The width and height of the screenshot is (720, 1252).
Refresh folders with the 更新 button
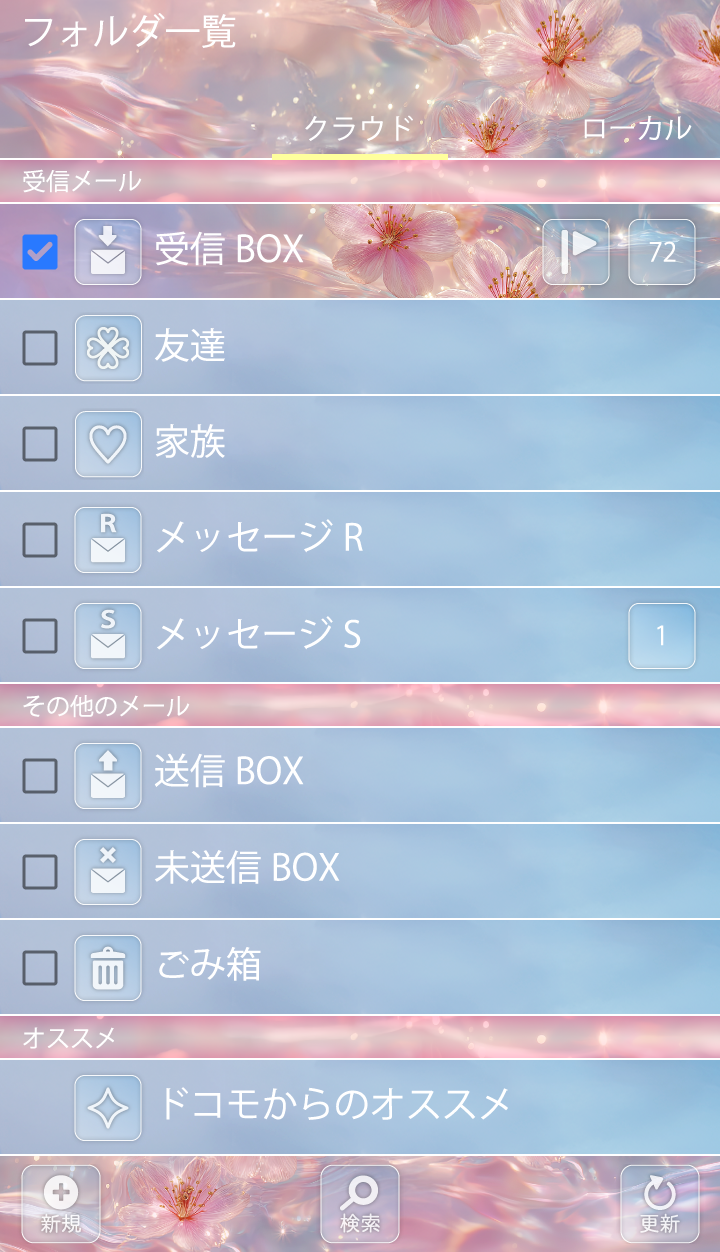click(x=659, y=1204)
